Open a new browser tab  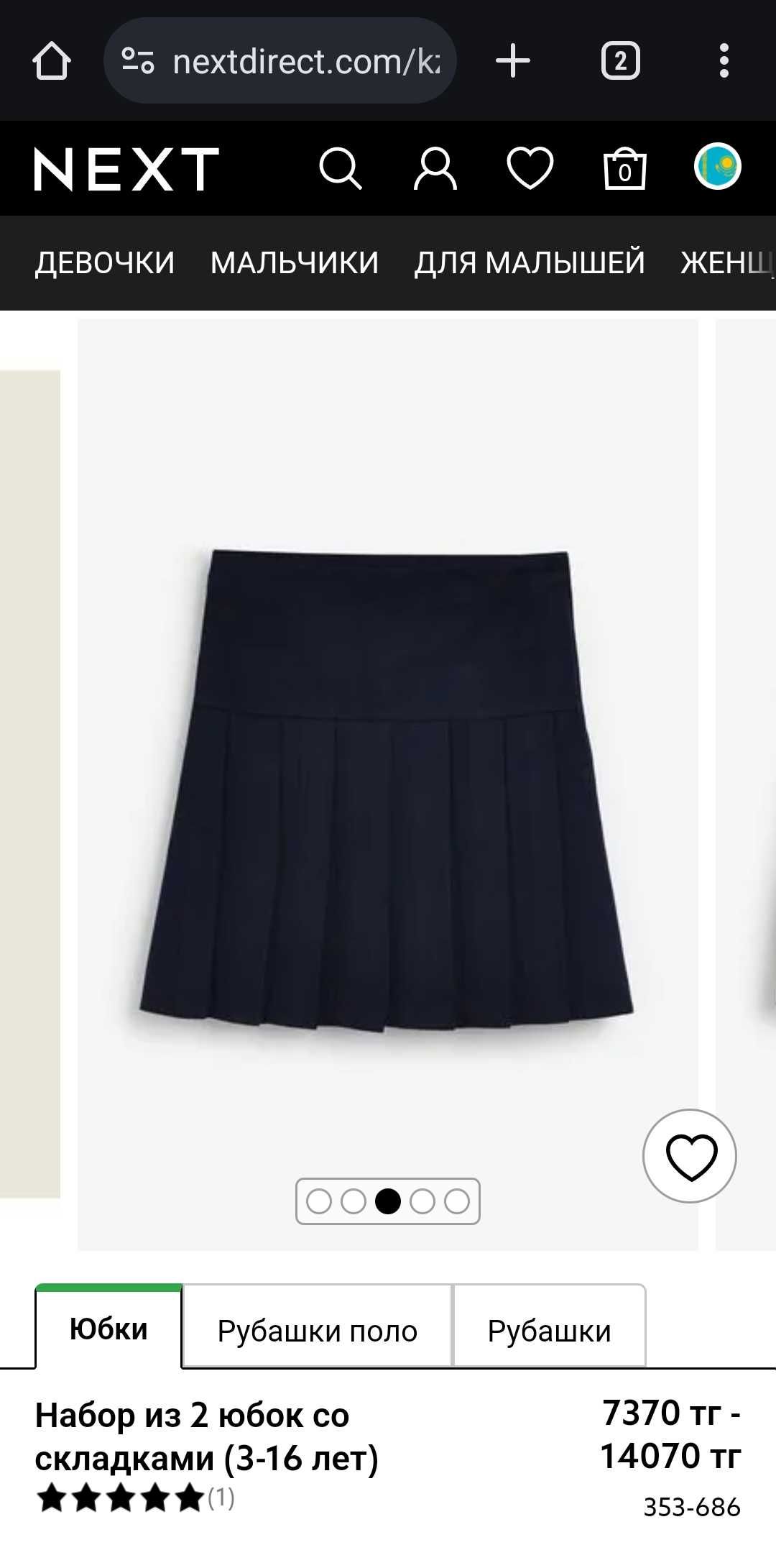tap(513, 61)
